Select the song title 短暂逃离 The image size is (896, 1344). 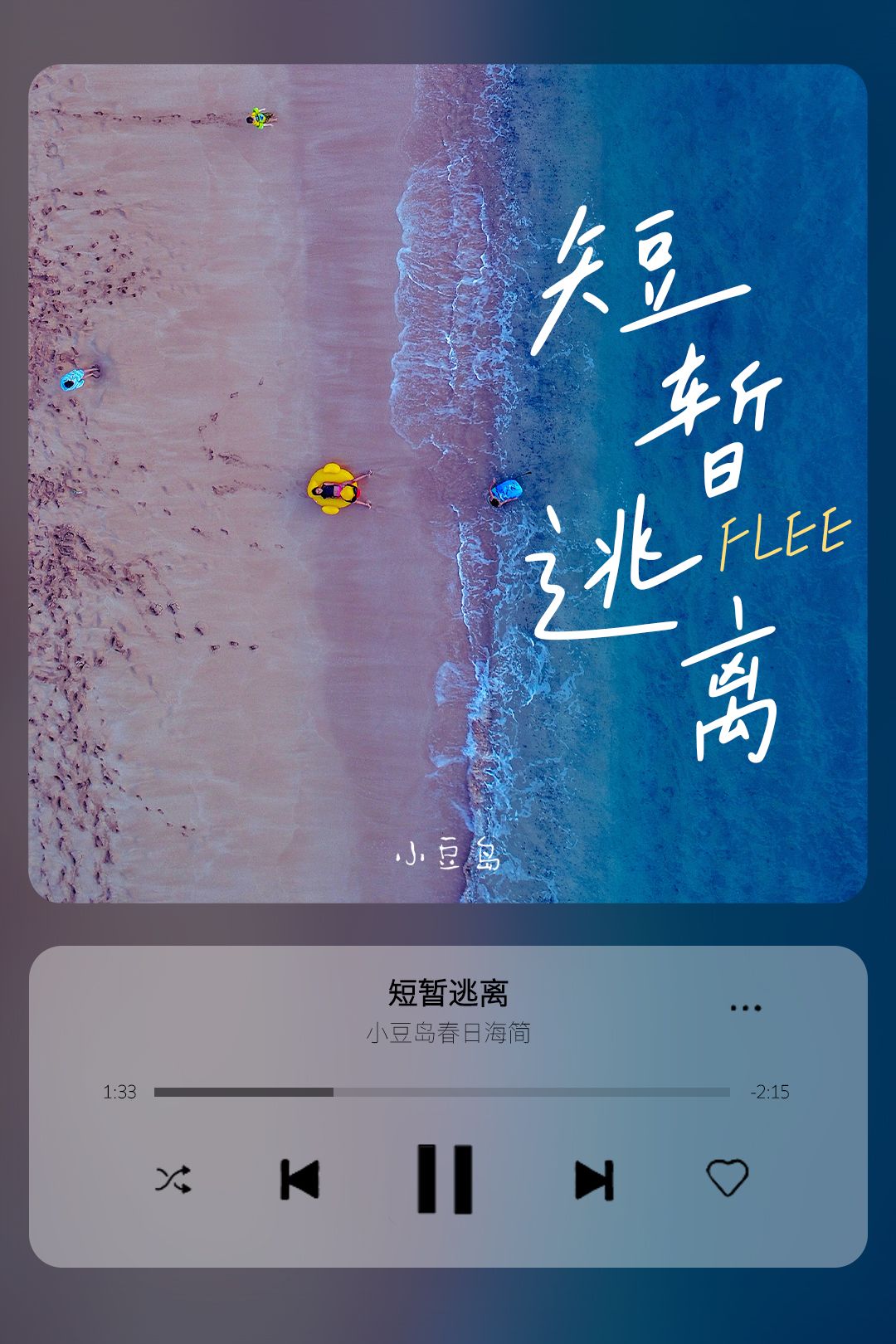coord(448,991)
